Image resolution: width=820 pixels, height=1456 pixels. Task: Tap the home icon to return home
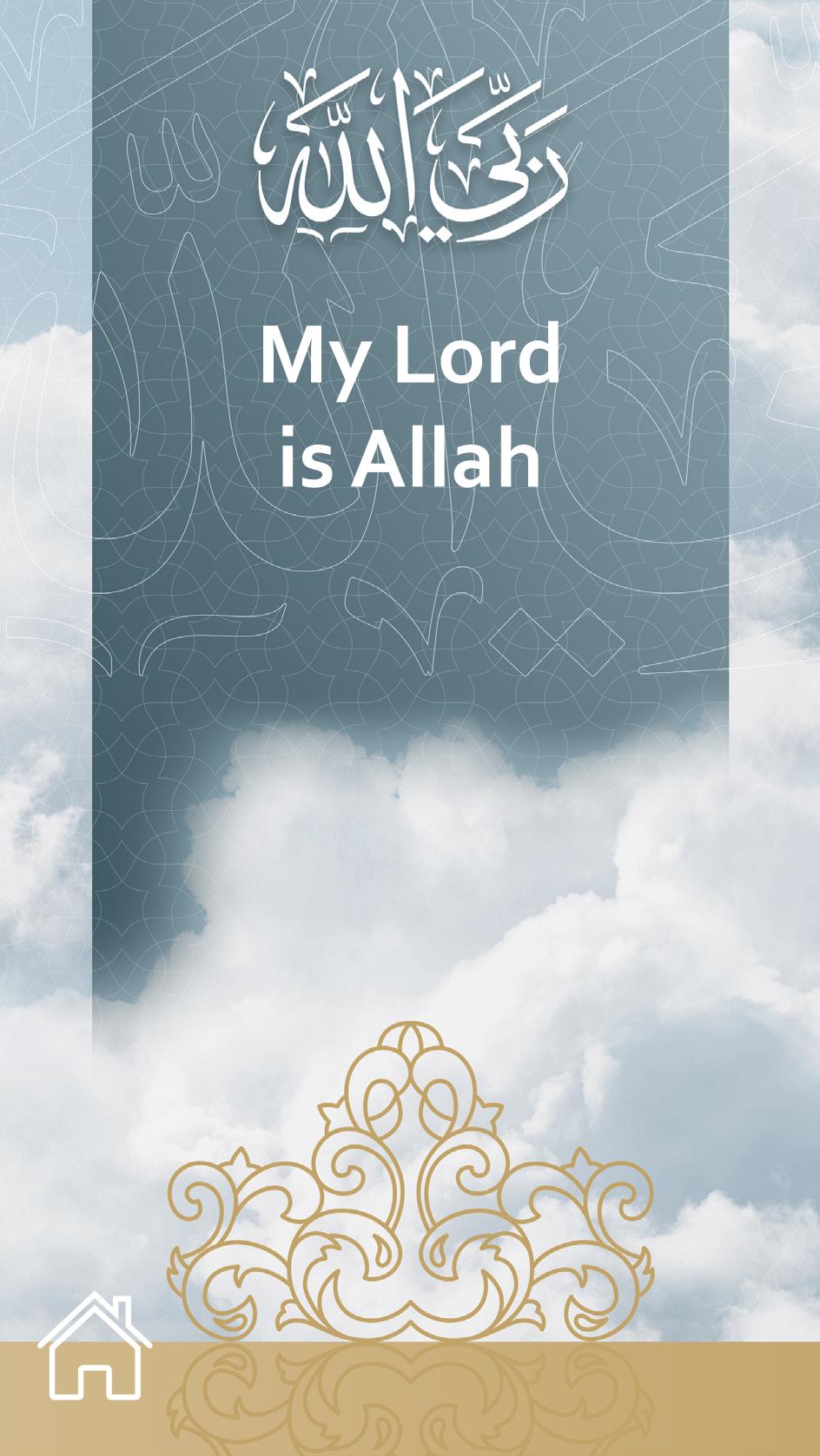pos(95,1346)
